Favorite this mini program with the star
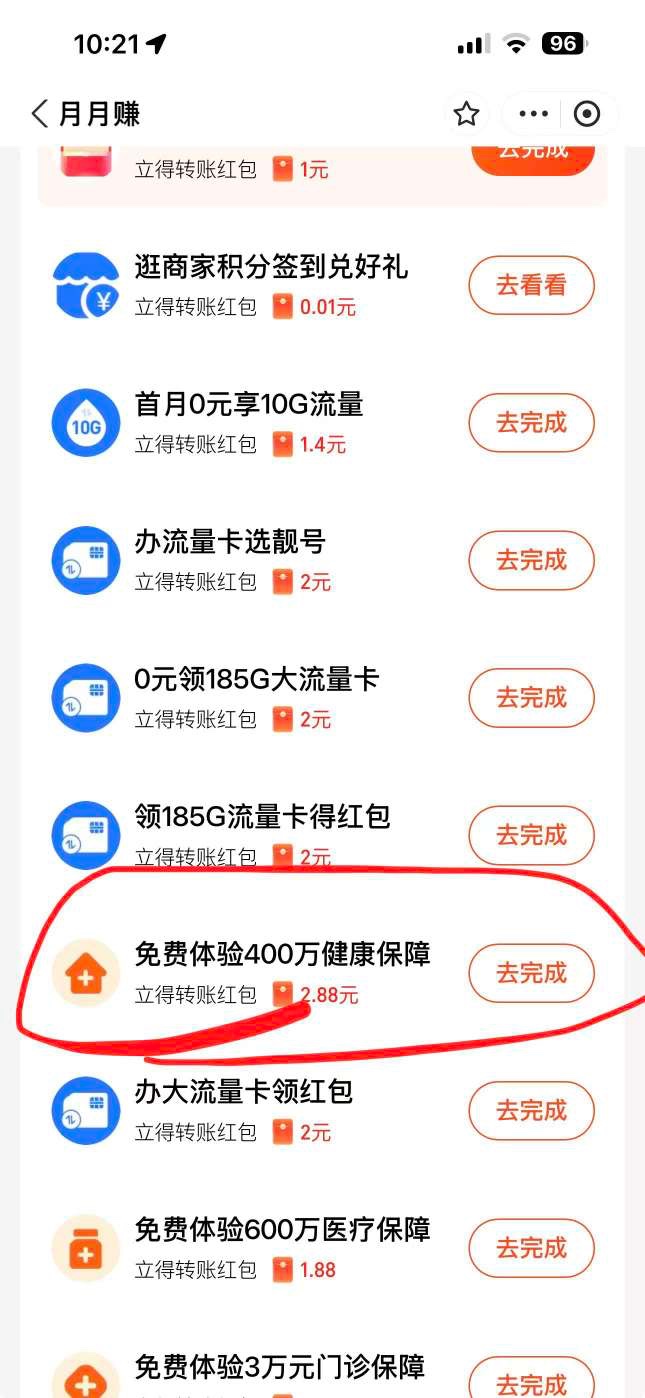This screenshot has width=645, height=1398. coord(466,114)
